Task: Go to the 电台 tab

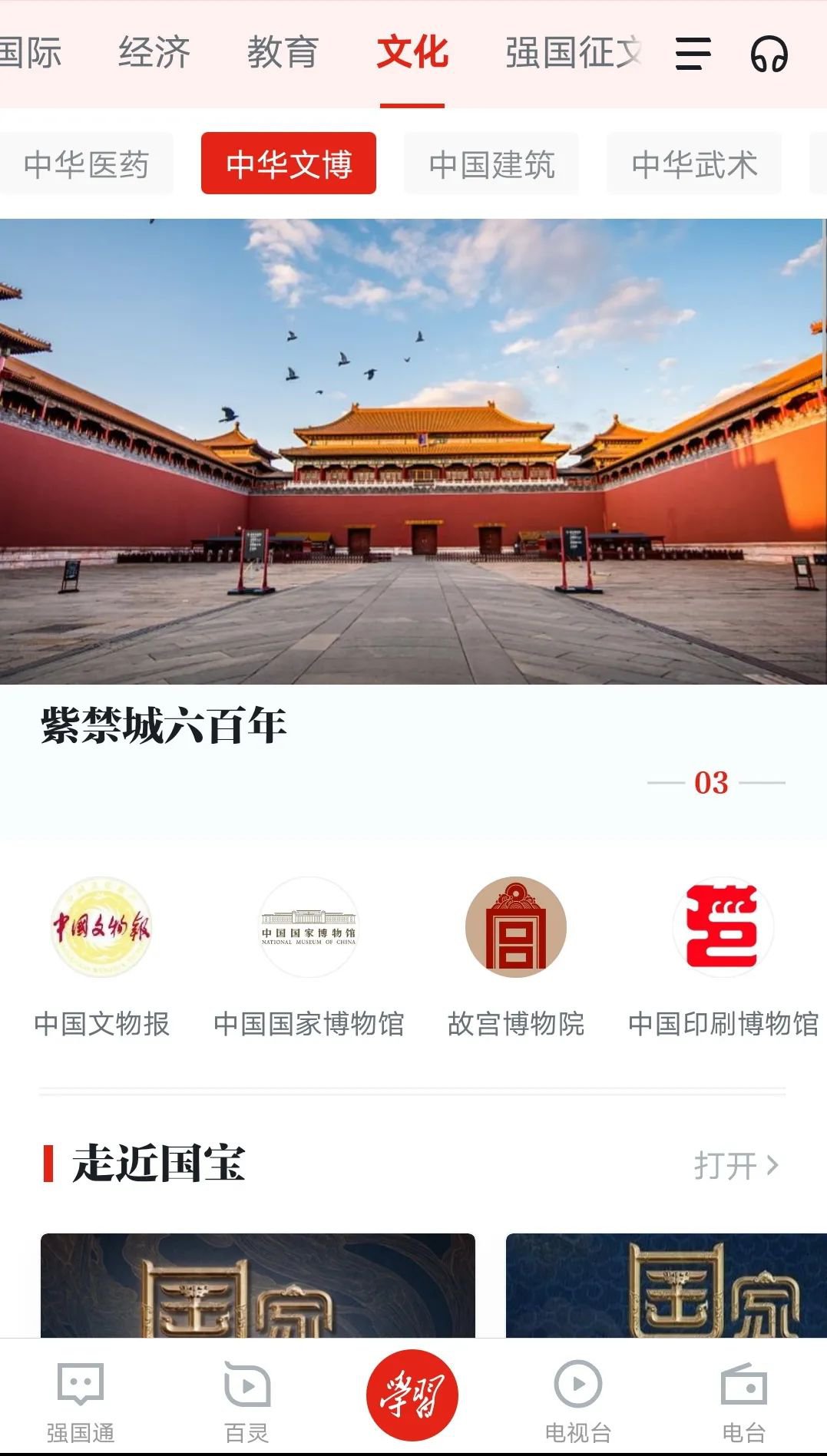Action: (743, 1401)
